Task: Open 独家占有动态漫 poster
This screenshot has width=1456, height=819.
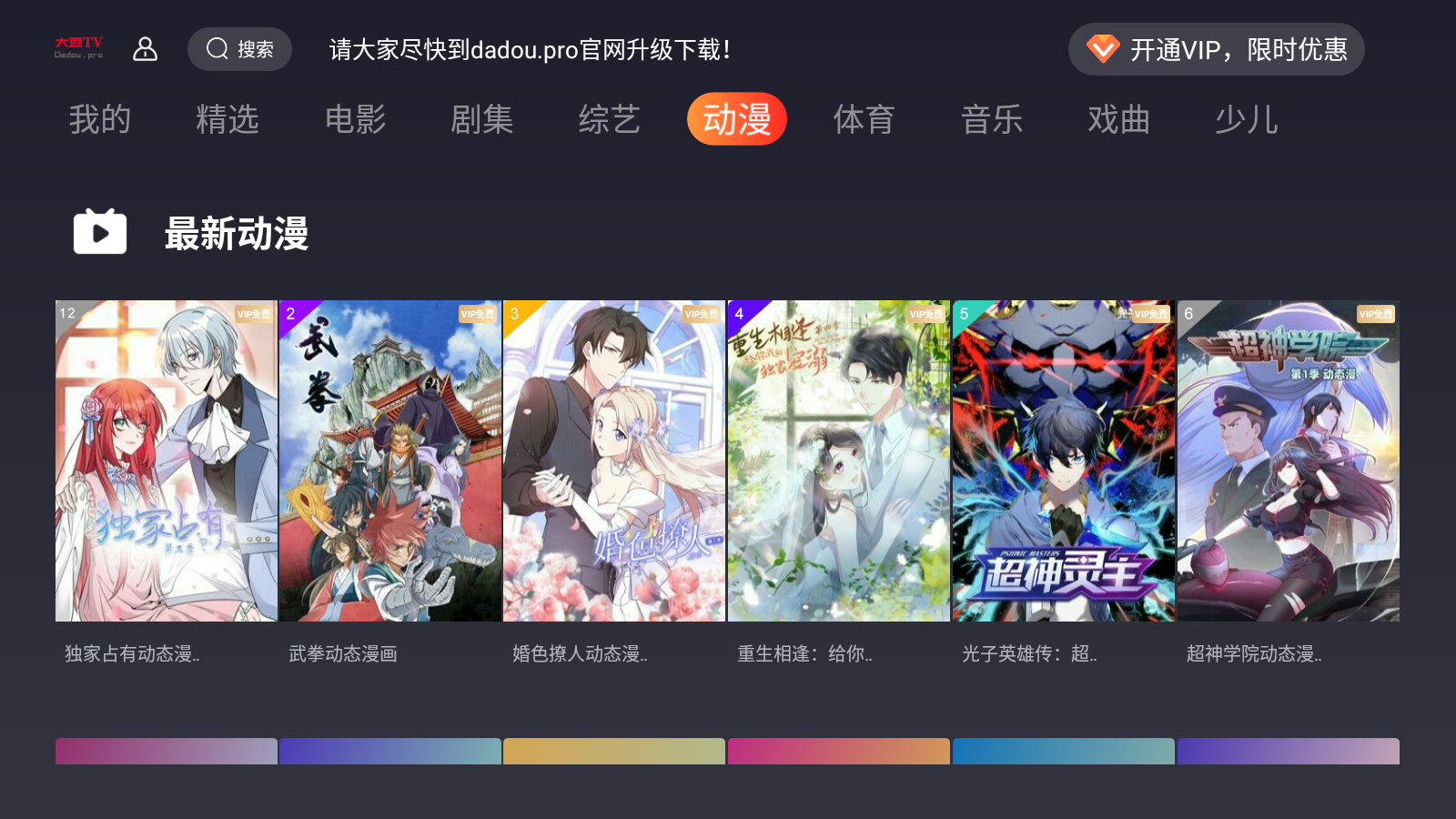Action: click(167, 460)
